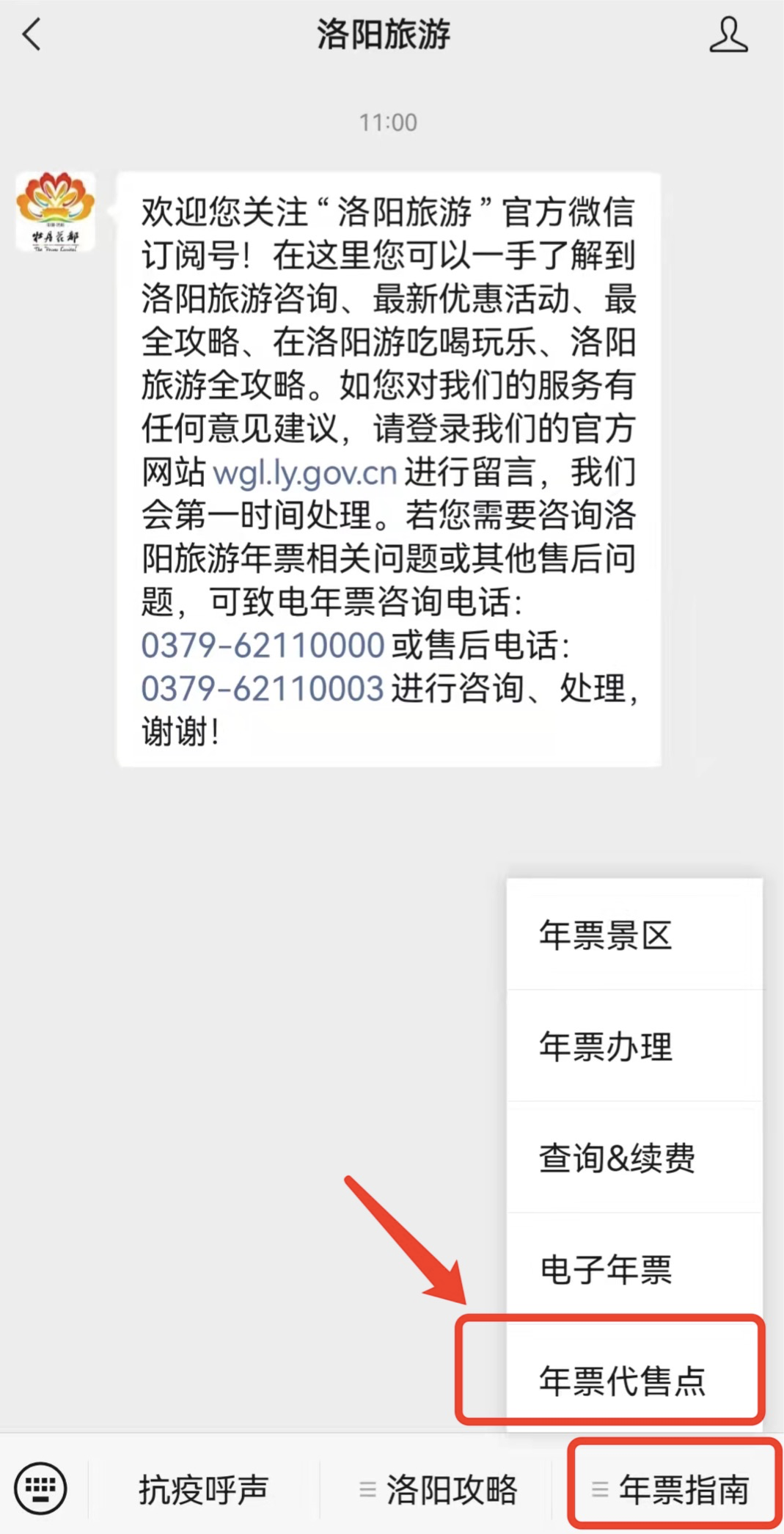Open the 查询&续费 menu item

(634, 1158)
